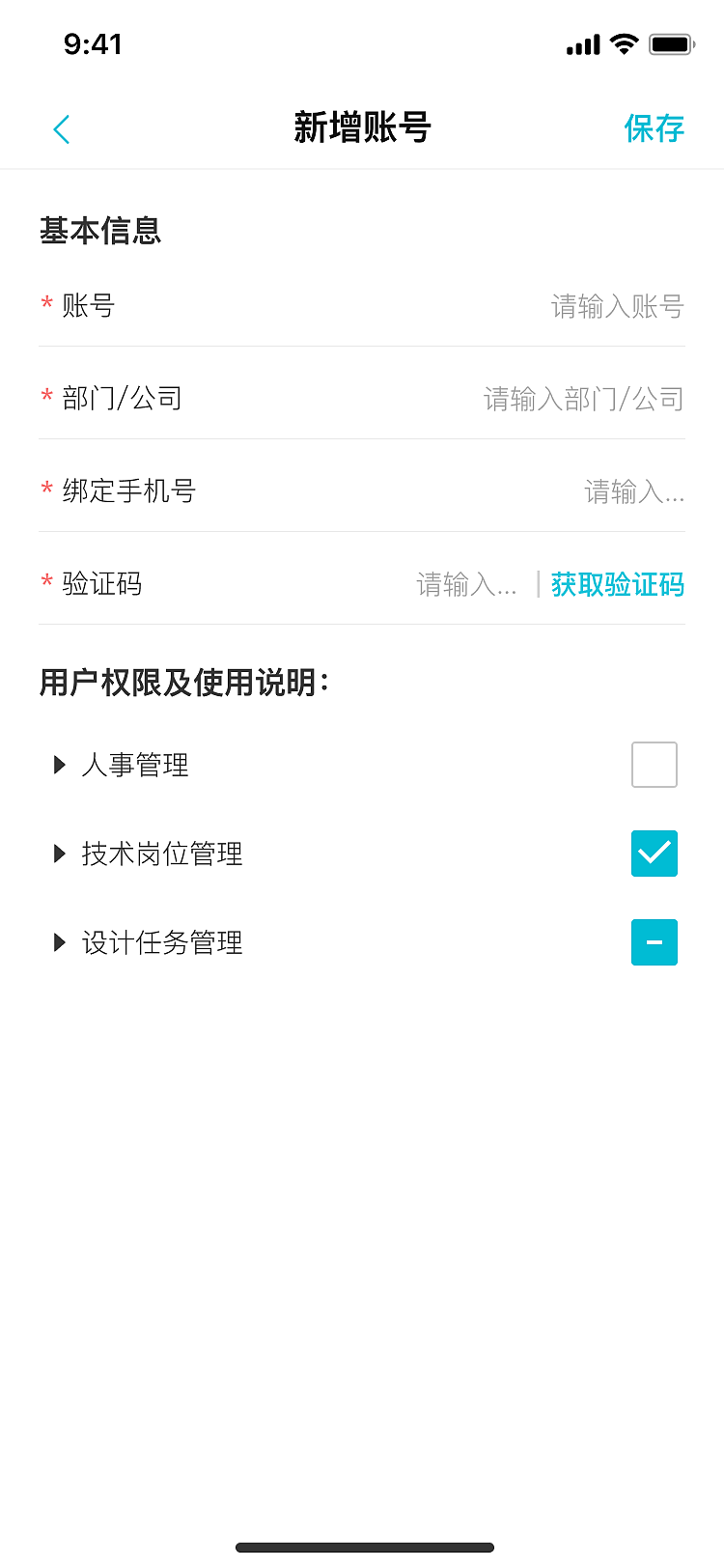
Task: Tap the 新增账号 title
Action: [x=362, y=127]
